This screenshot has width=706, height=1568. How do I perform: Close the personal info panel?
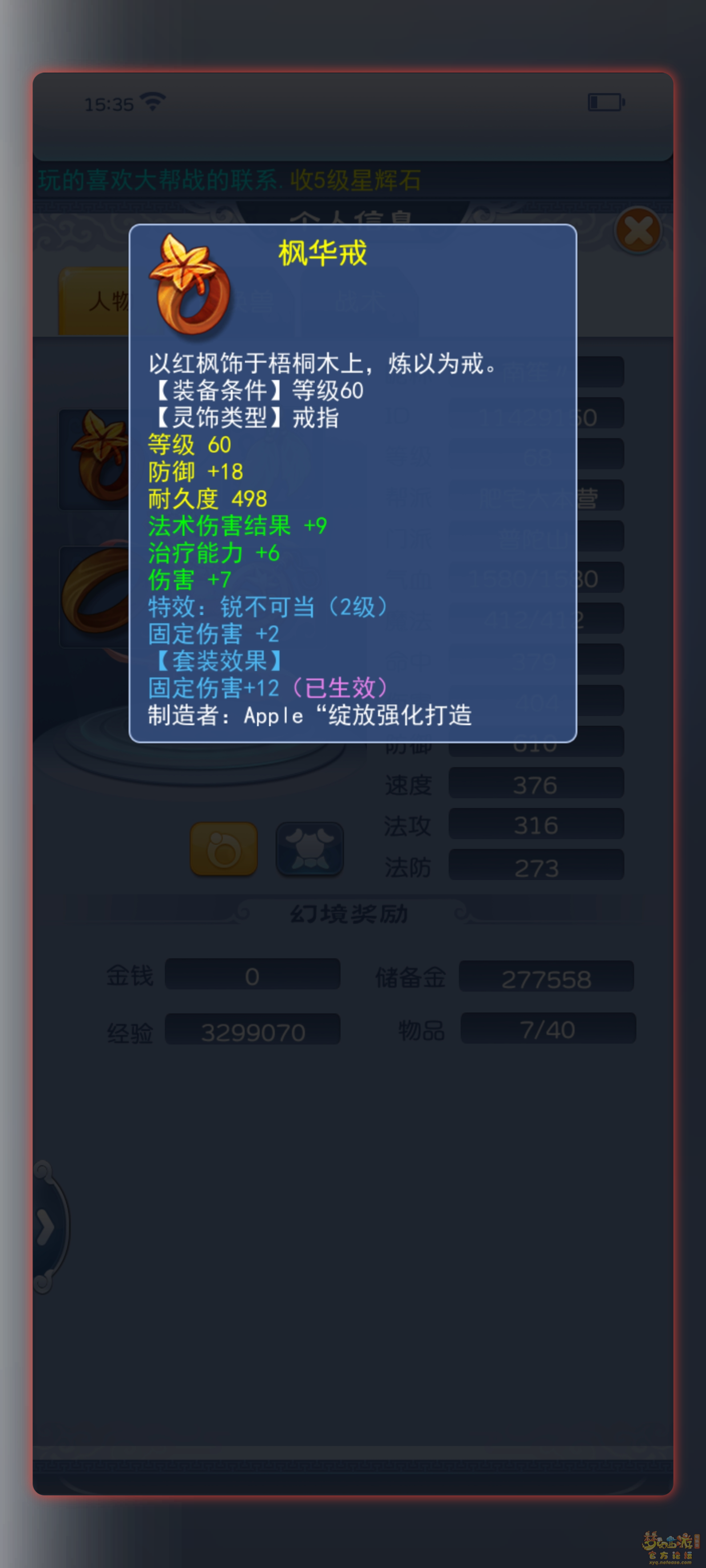pyautogui.click(x=638, y=230)
